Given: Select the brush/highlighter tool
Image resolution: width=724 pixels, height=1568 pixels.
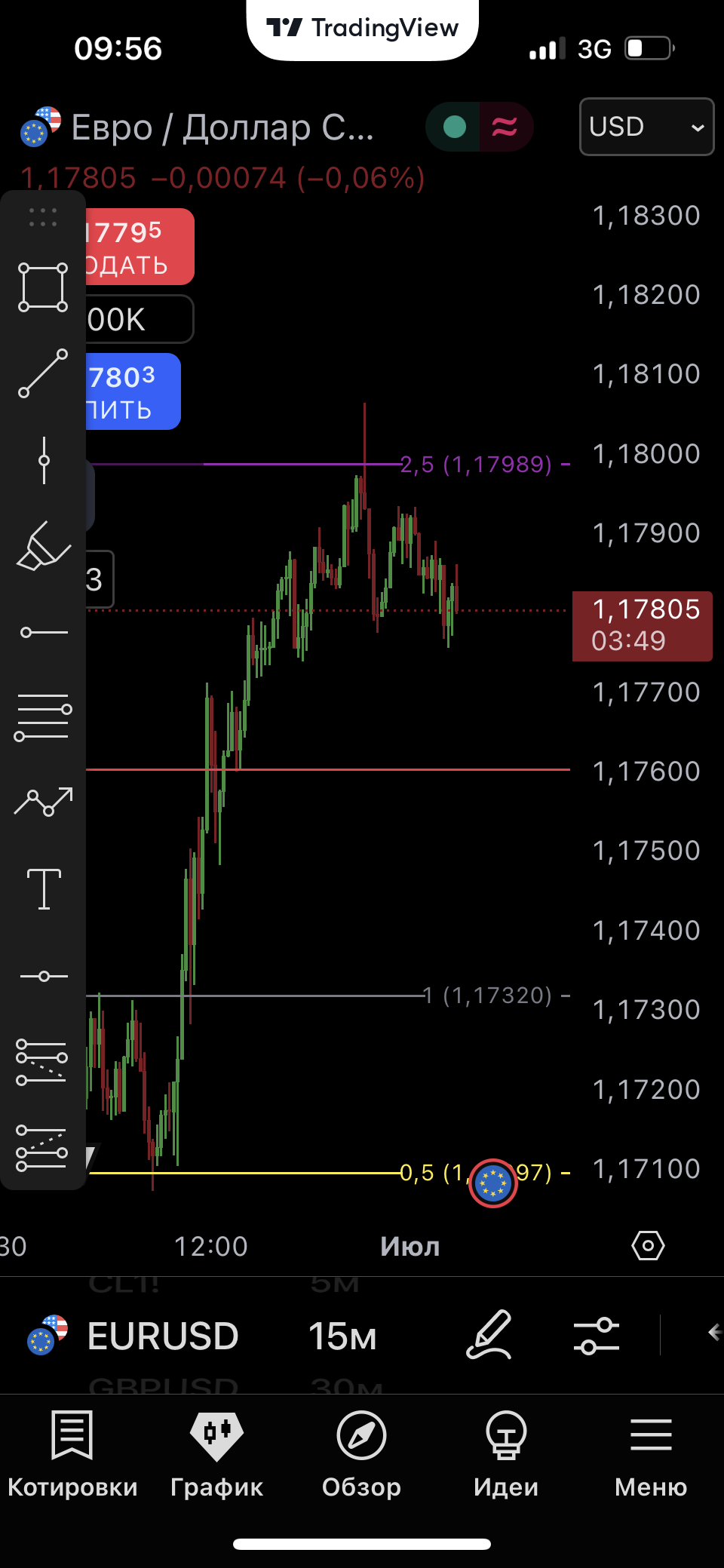Looking at the screenshot, I should 43,546.
